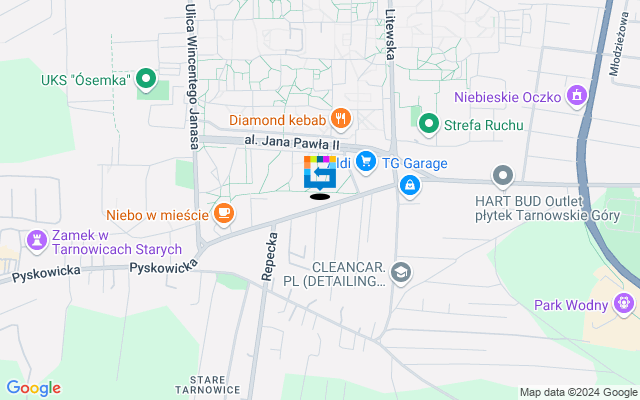
Task: Select the UKS "Ósemka" place marker
Action: tap(146, 78)
